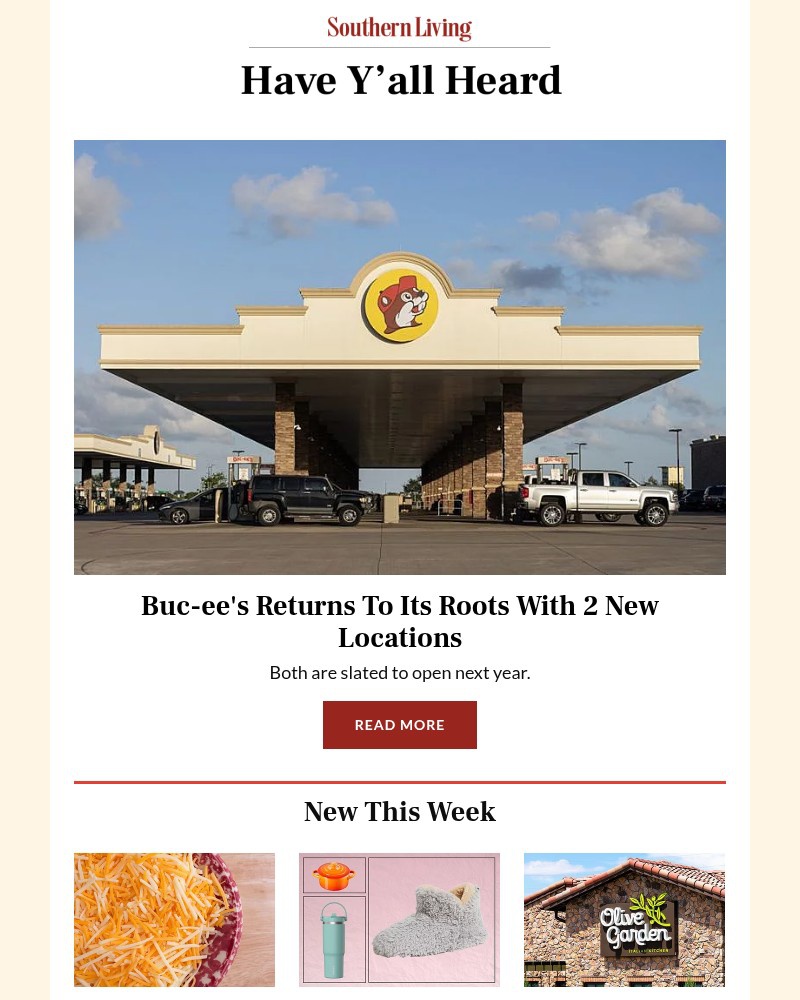Click the red divider line above New This Week

399,779
